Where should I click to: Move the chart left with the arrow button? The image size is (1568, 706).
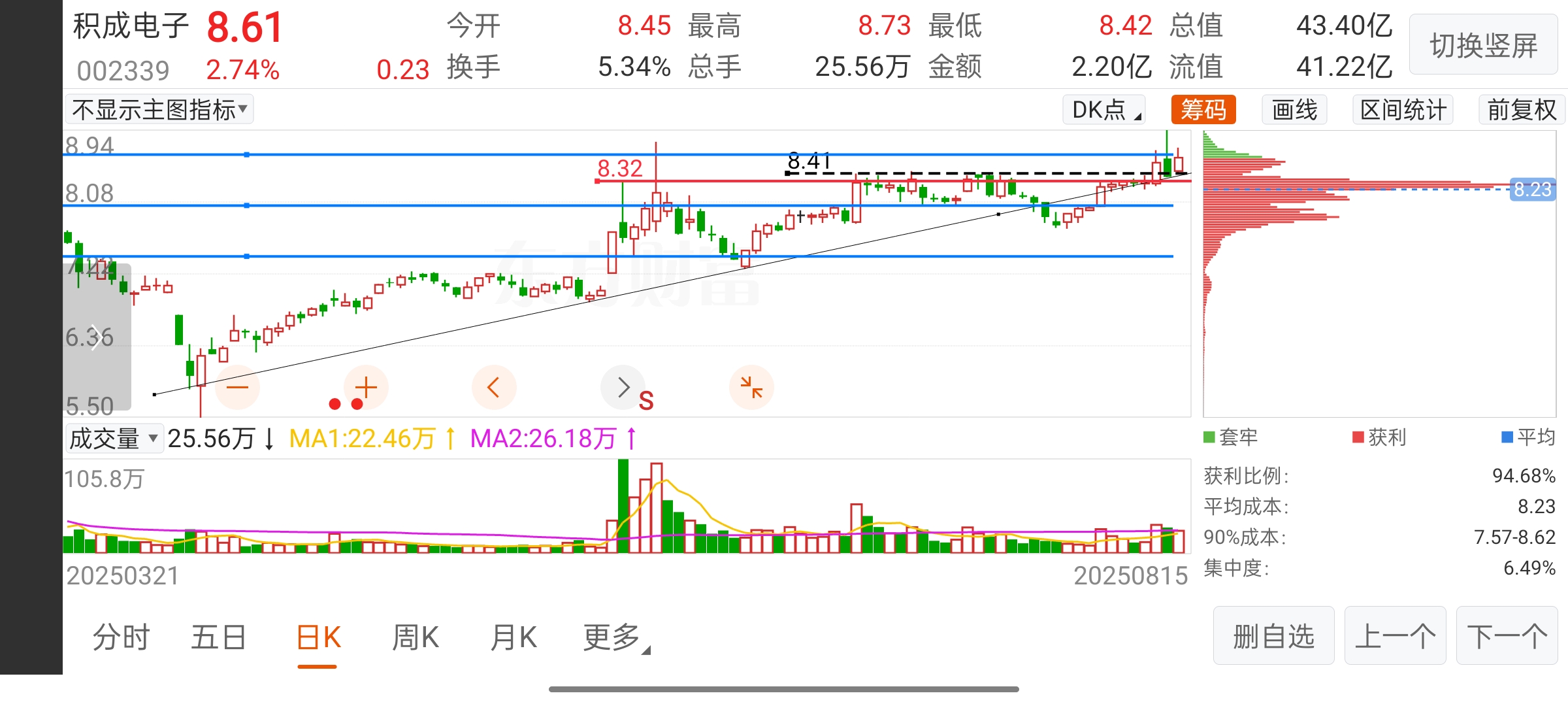[494, 388]
